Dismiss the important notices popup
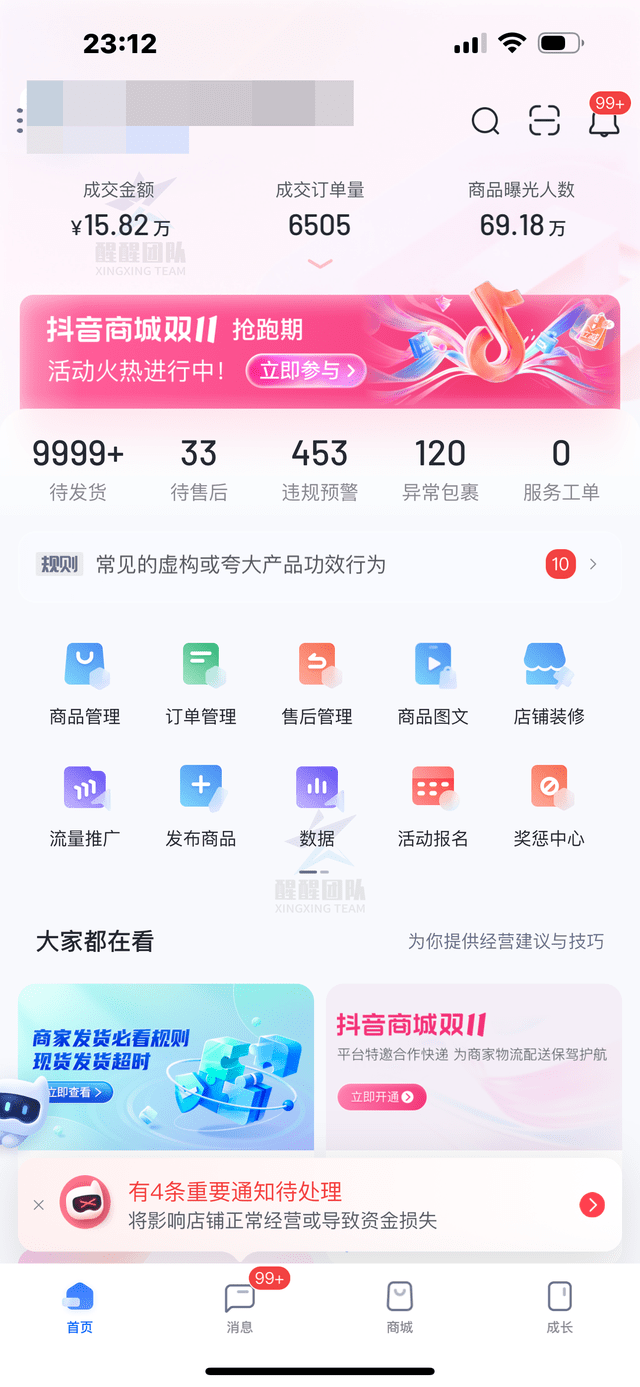The image size is (640, 1387). (x=39, y=1205)
